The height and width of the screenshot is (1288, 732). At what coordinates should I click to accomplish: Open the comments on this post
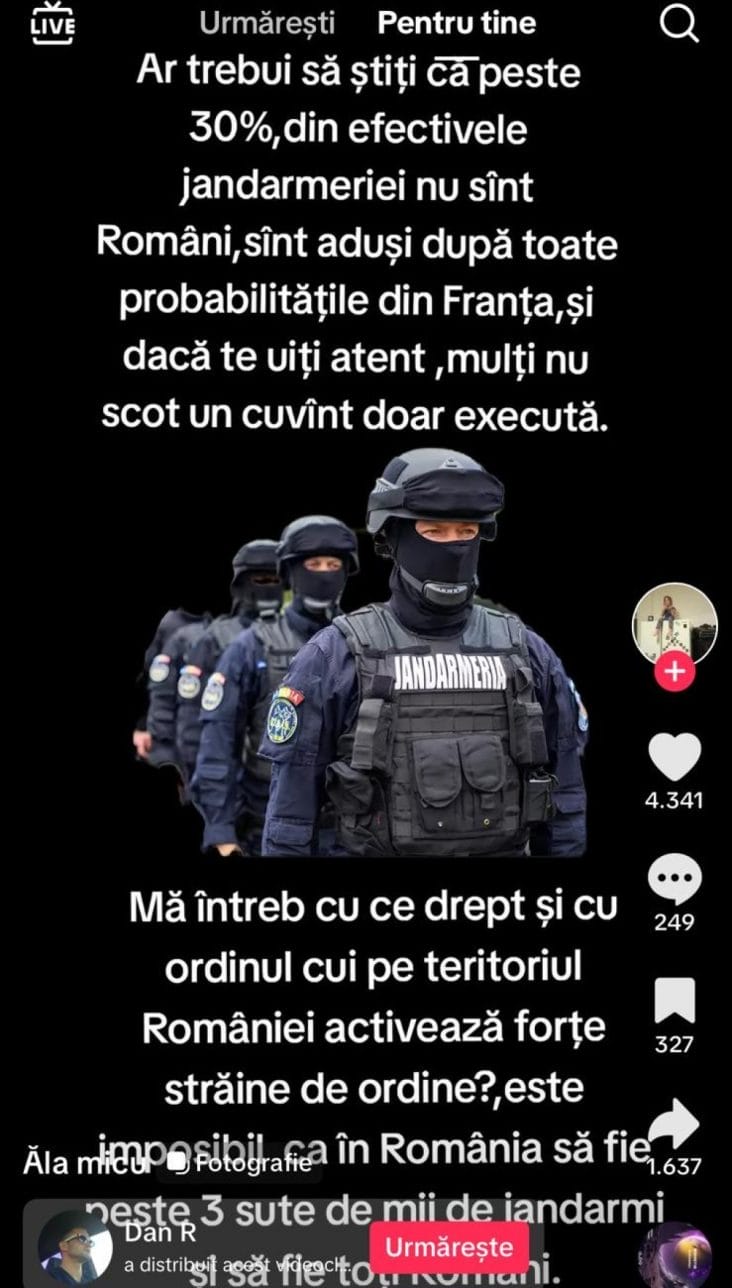(674, 880)
